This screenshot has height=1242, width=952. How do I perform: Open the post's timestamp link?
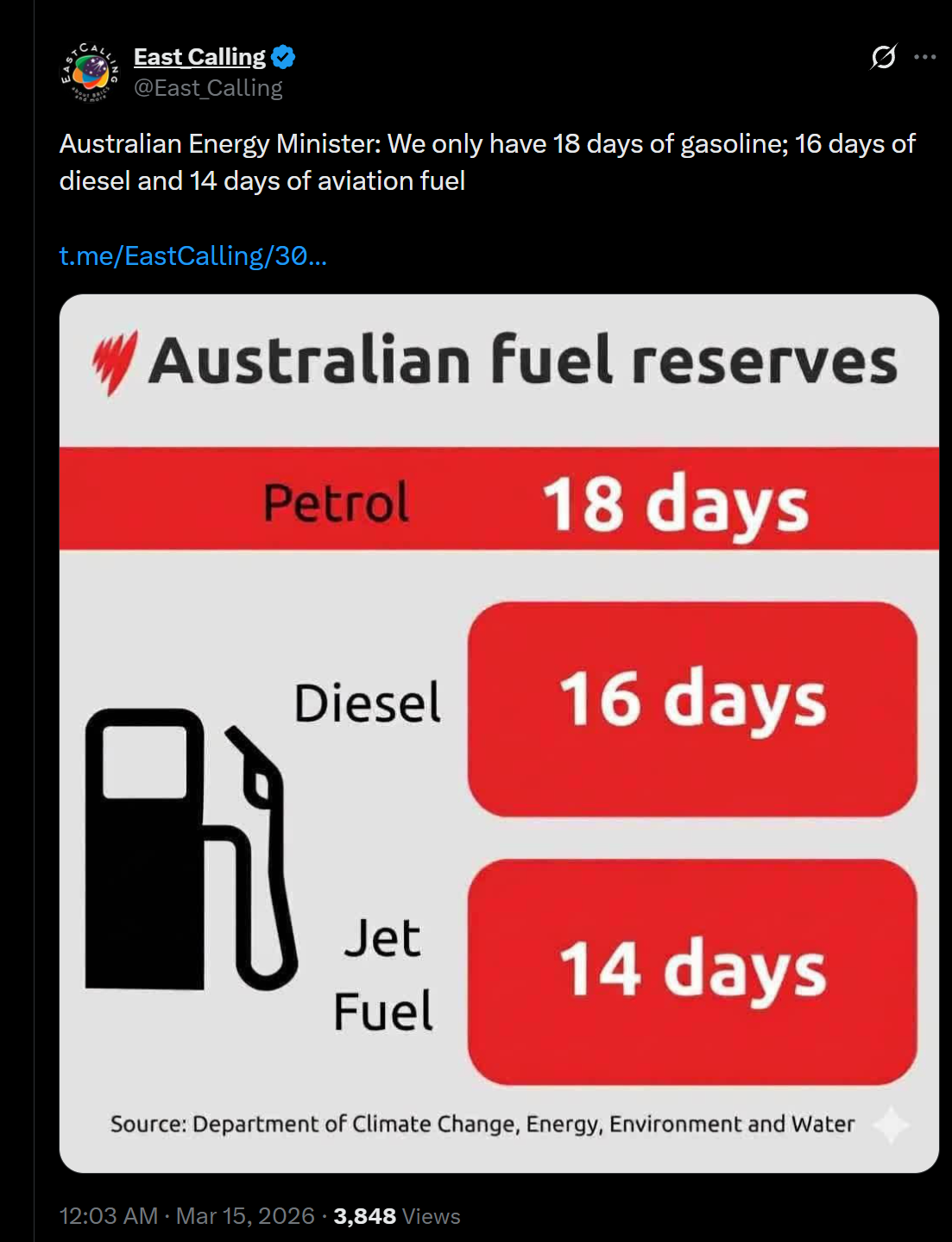click(186, 1216)
